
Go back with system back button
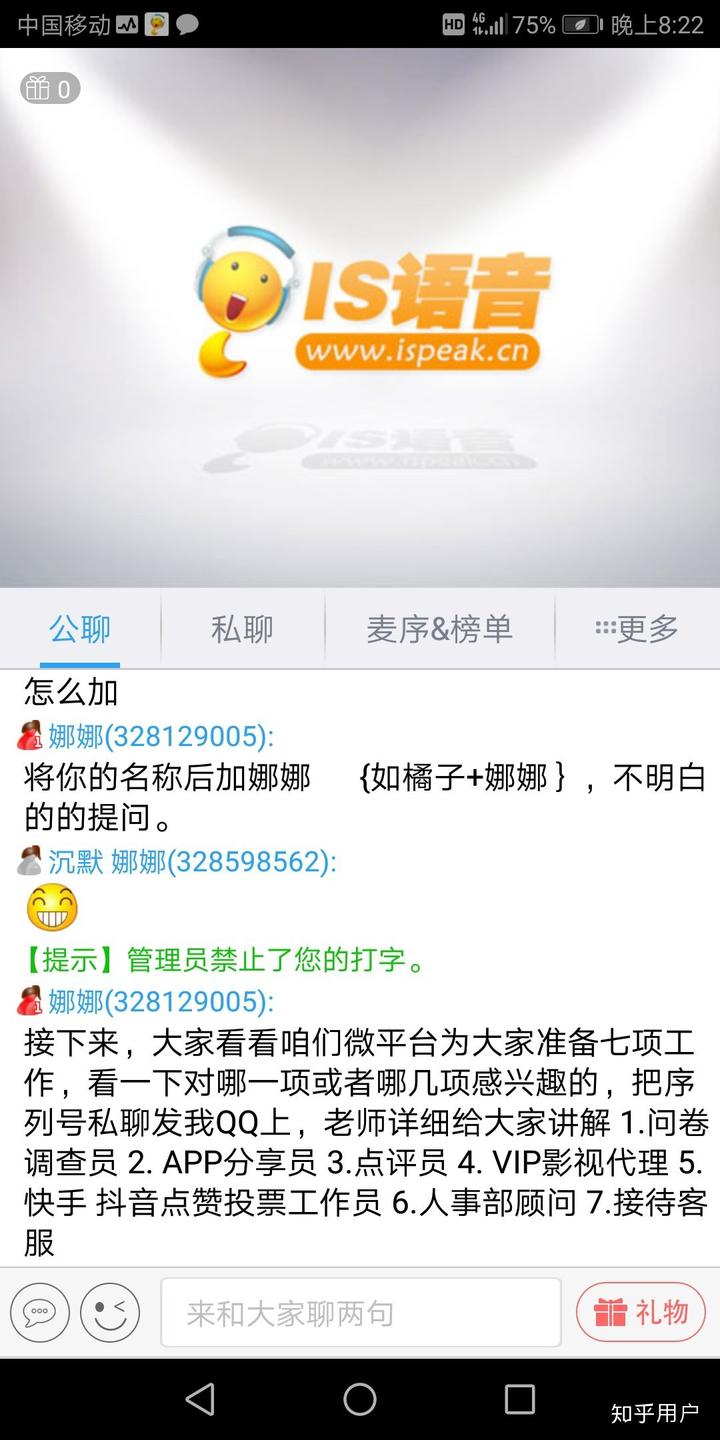pyautogui.click(x=200, y=1399)
